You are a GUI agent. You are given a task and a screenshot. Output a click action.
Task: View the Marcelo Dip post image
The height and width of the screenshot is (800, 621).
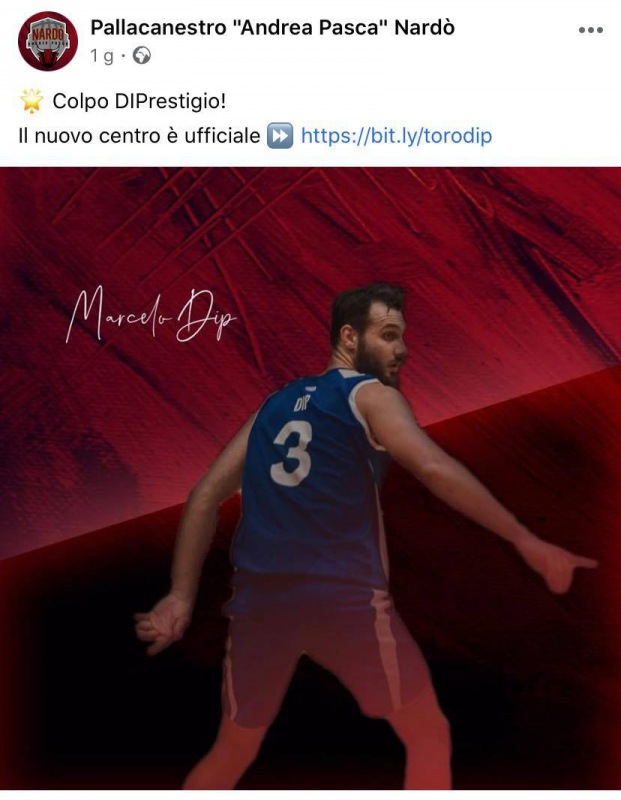coord(310,480)
